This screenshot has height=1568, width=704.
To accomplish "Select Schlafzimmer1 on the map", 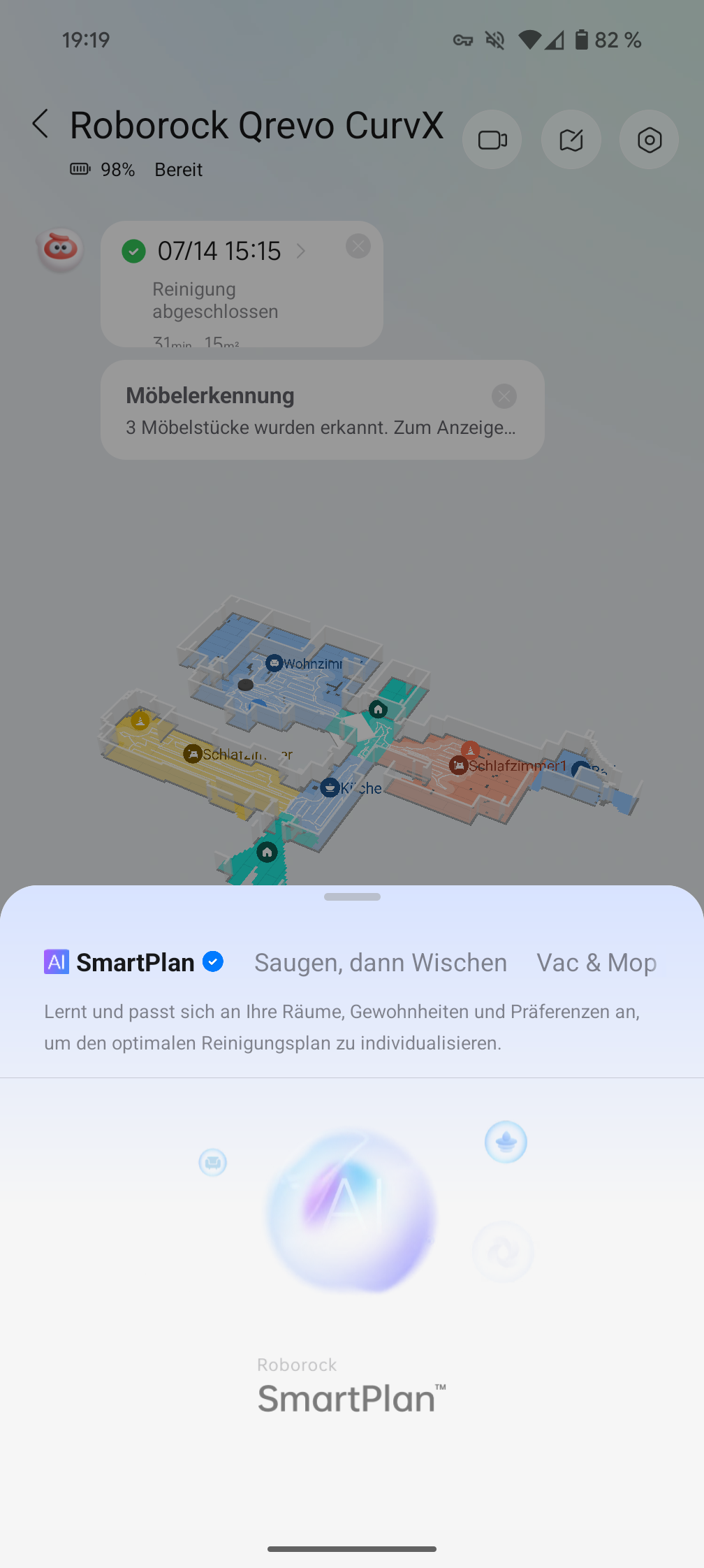I will pyautogui.click(x=508, y=766).
